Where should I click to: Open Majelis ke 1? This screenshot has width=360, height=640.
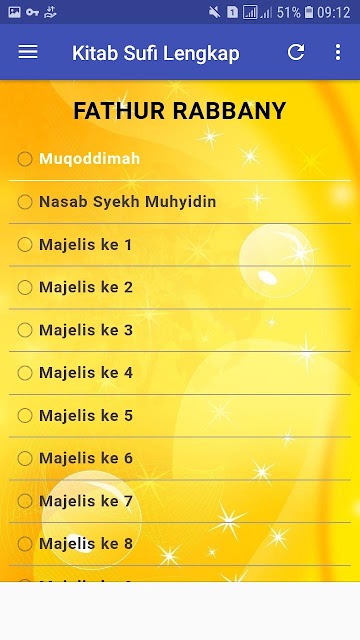tap(180, 244)
